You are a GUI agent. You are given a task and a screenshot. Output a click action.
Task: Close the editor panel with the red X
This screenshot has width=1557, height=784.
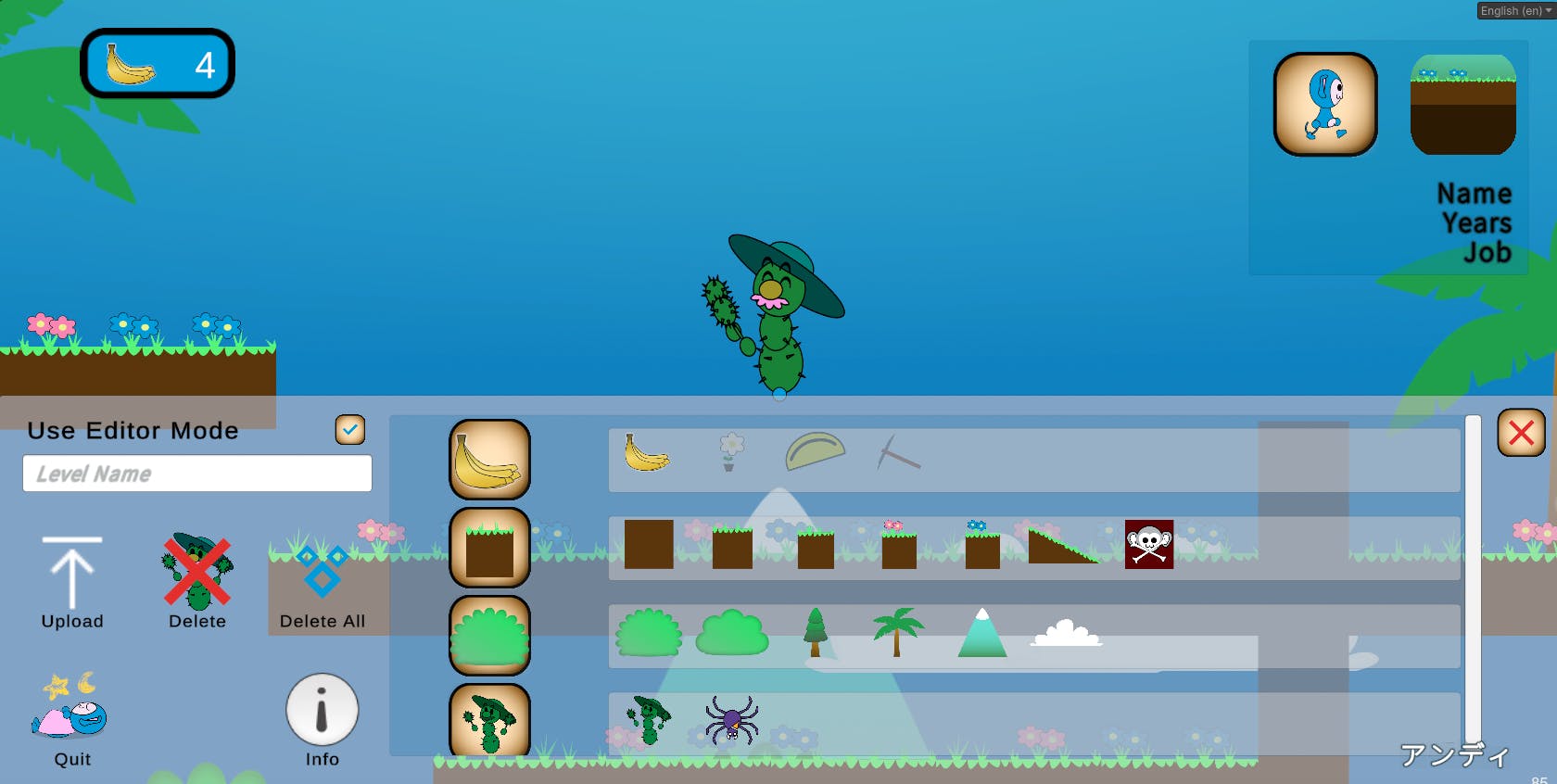(x=1521, y=433)
